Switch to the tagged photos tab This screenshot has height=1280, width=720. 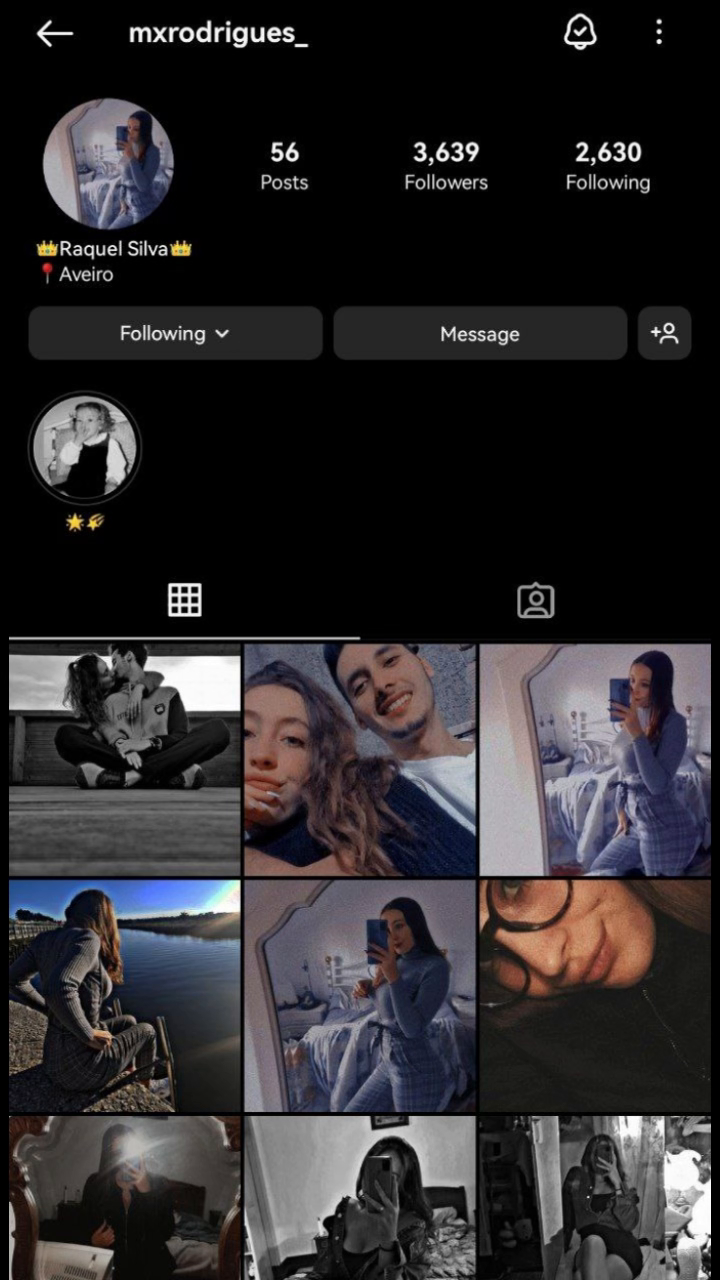[535, 600]
